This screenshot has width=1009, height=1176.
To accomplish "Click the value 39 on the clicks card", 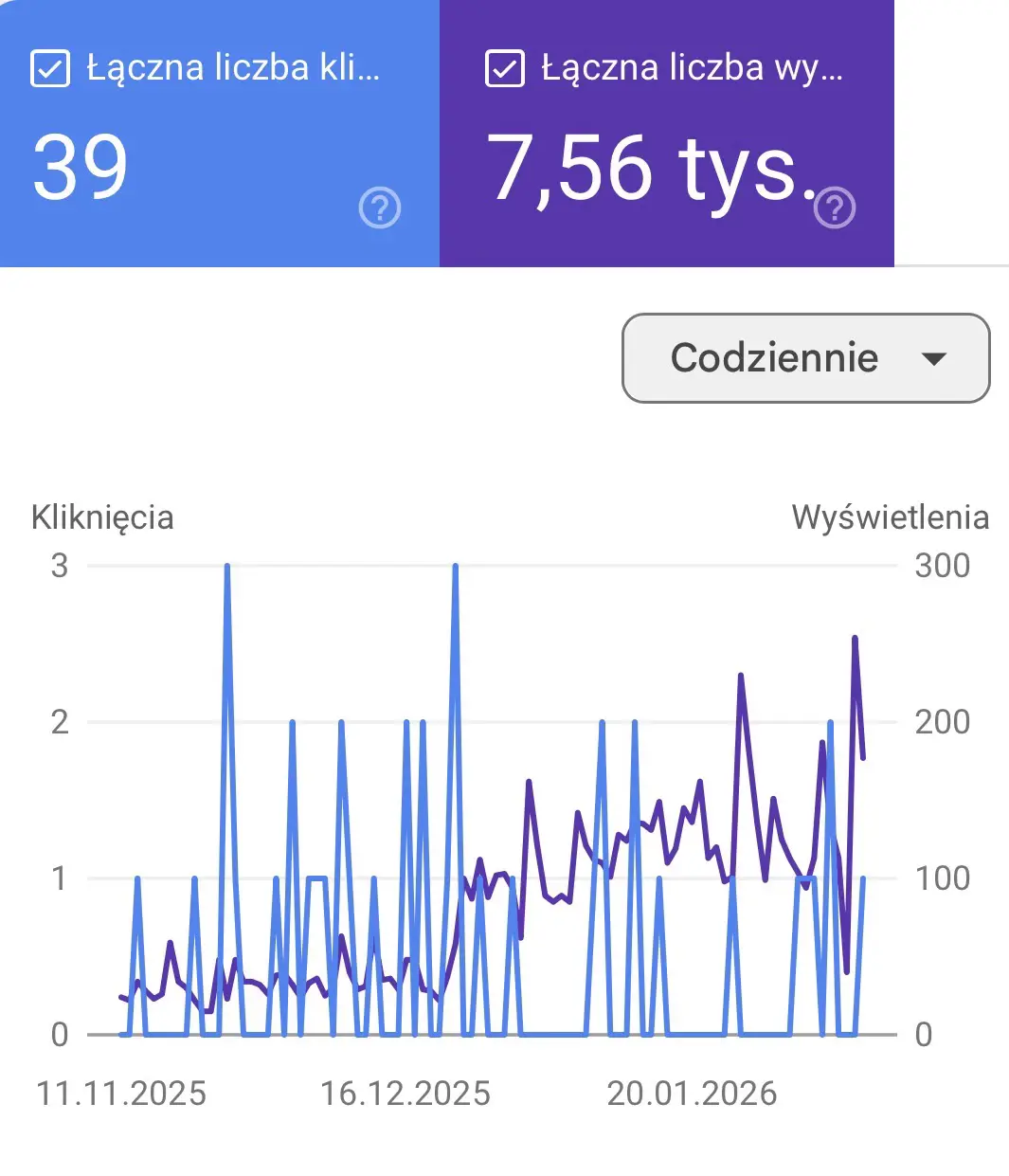I will click(81, 169).
